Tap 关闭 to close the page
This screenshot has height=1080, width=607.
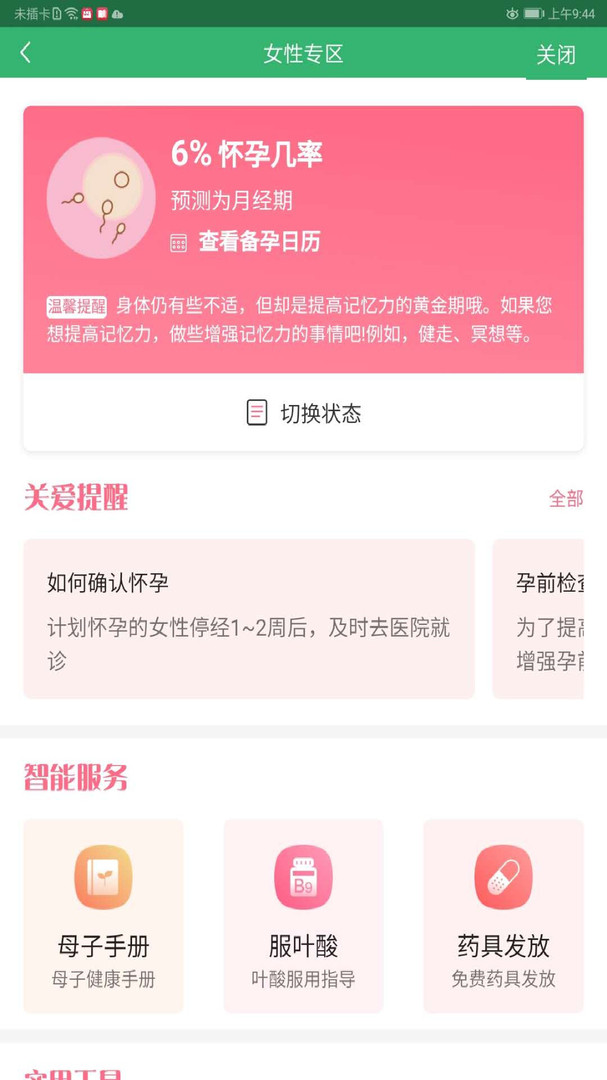point(556,54)
